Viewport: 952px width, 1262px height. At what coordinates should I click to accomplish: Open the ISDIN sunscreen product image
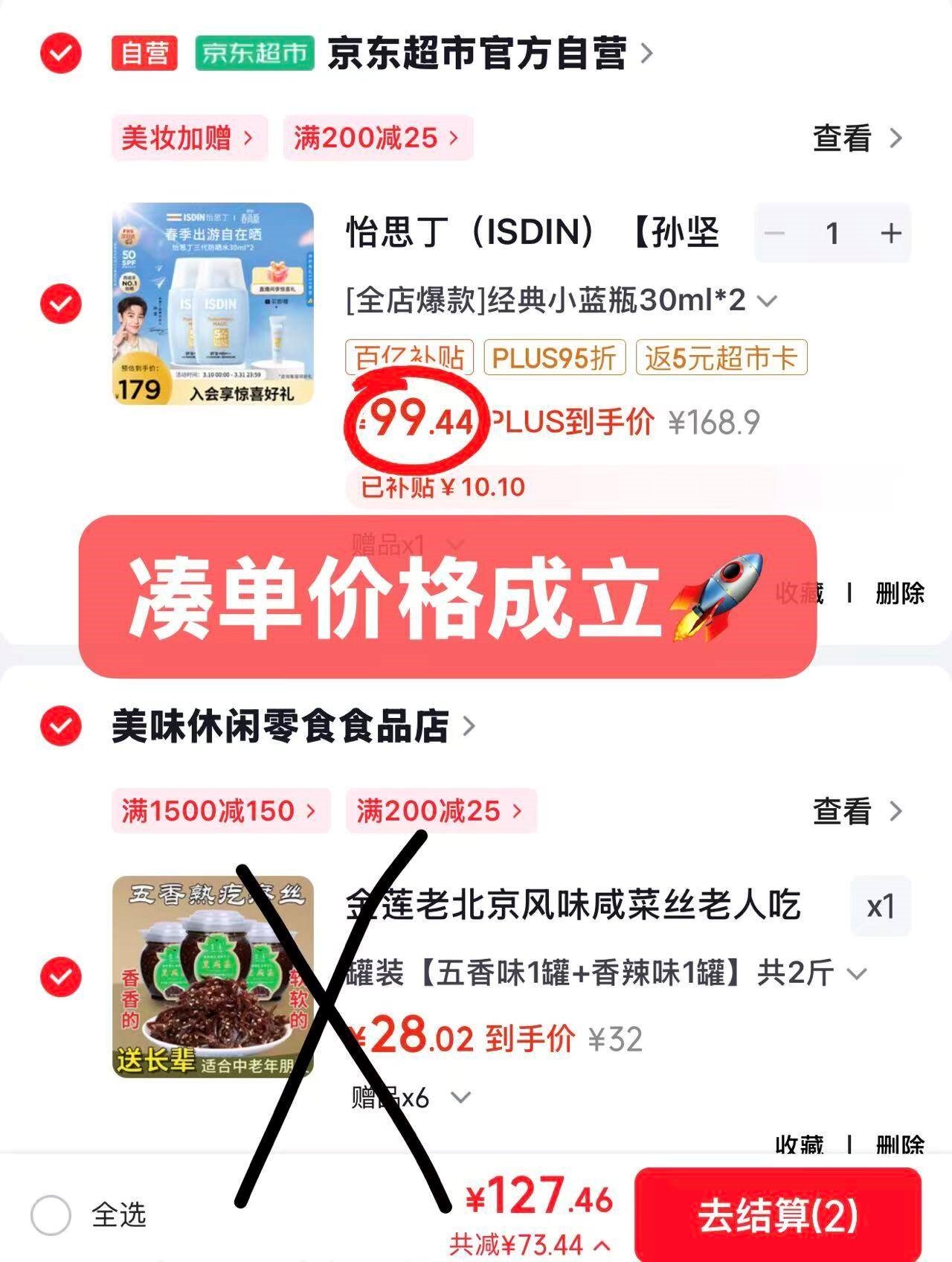pyautogui.click(x=213, y=304)
